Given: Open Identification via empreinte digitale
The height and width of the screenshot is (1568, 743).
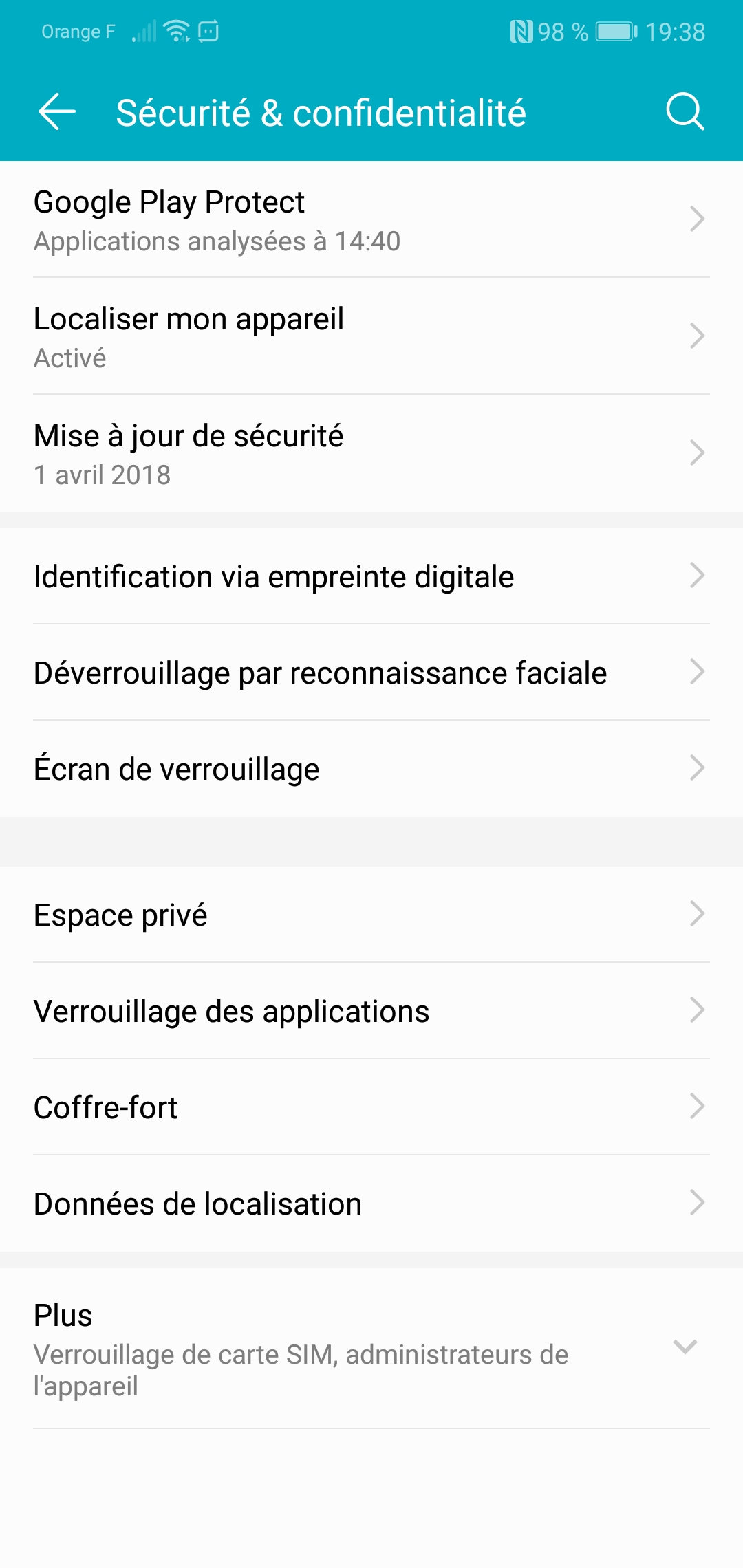Looking at the screenshot, I should 371,576.
